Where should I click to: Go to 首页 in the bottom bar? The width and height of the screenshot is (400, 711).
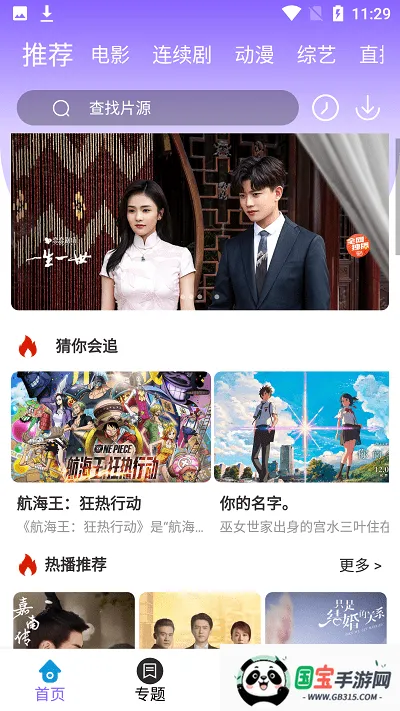point(50,680)
